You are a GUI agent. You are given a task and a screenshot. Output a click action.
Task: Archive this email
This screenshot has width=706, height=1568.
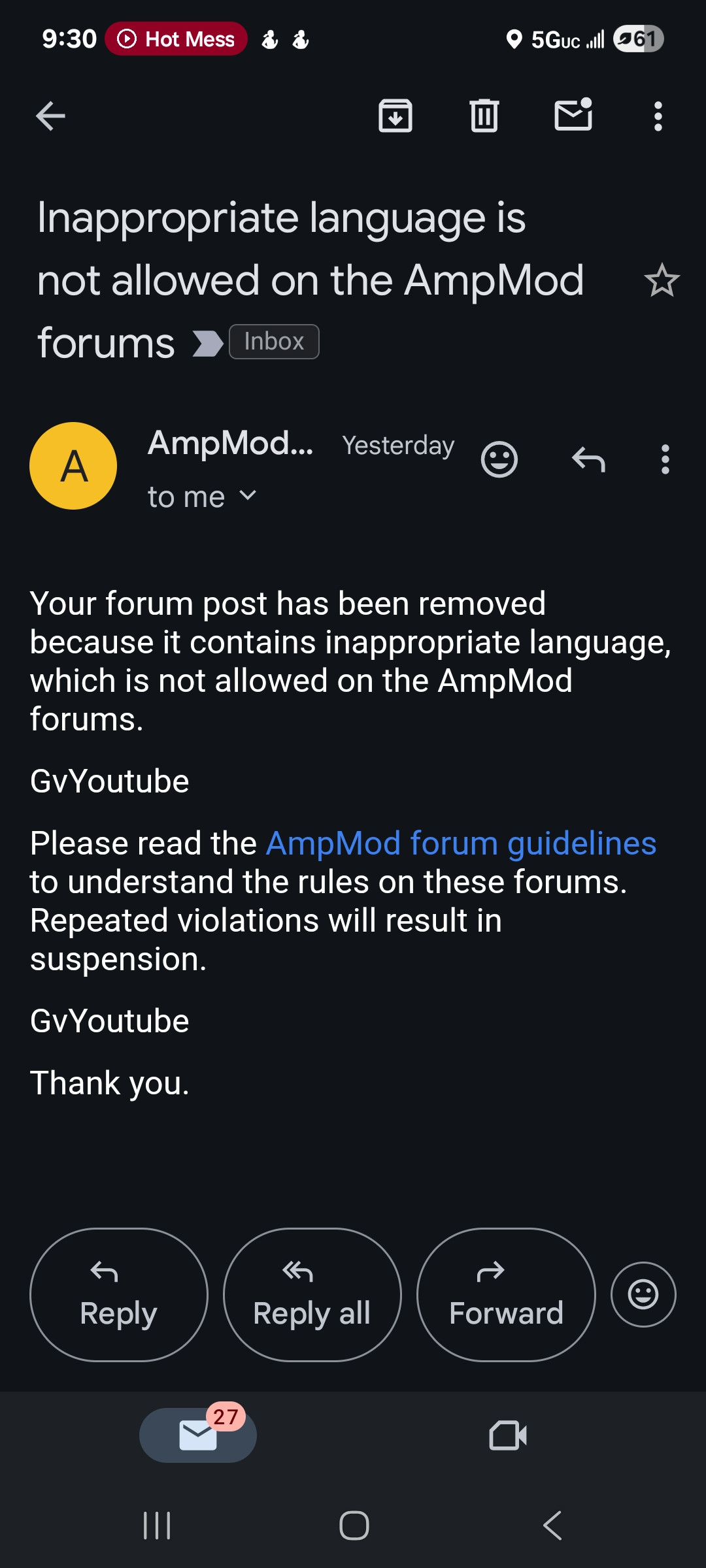tap(395, 116)
